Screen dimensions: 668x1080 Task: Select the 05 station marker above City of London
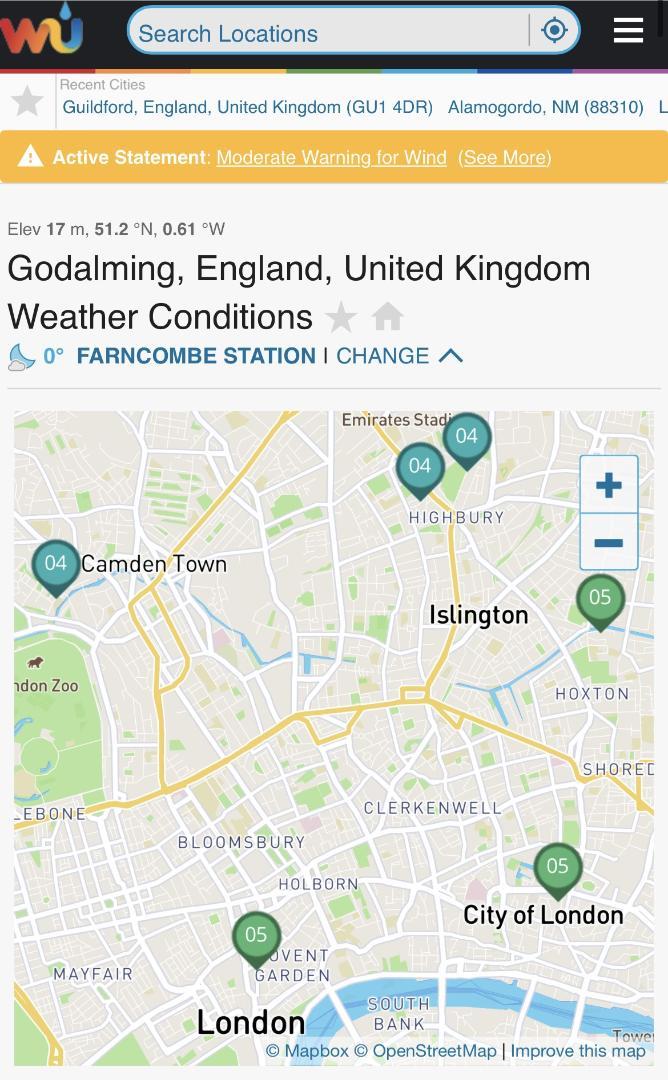point(557,867)
